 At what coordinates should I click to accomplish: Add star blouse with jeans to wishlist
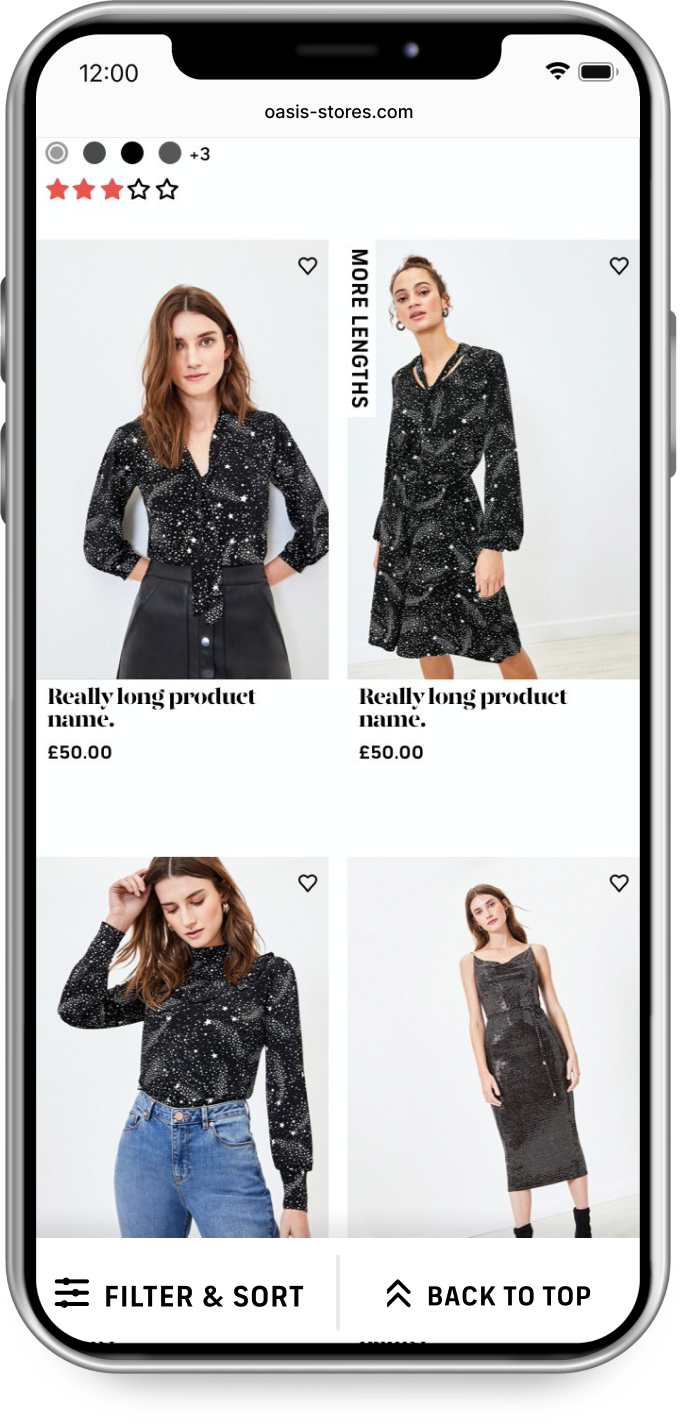(308, 883)
